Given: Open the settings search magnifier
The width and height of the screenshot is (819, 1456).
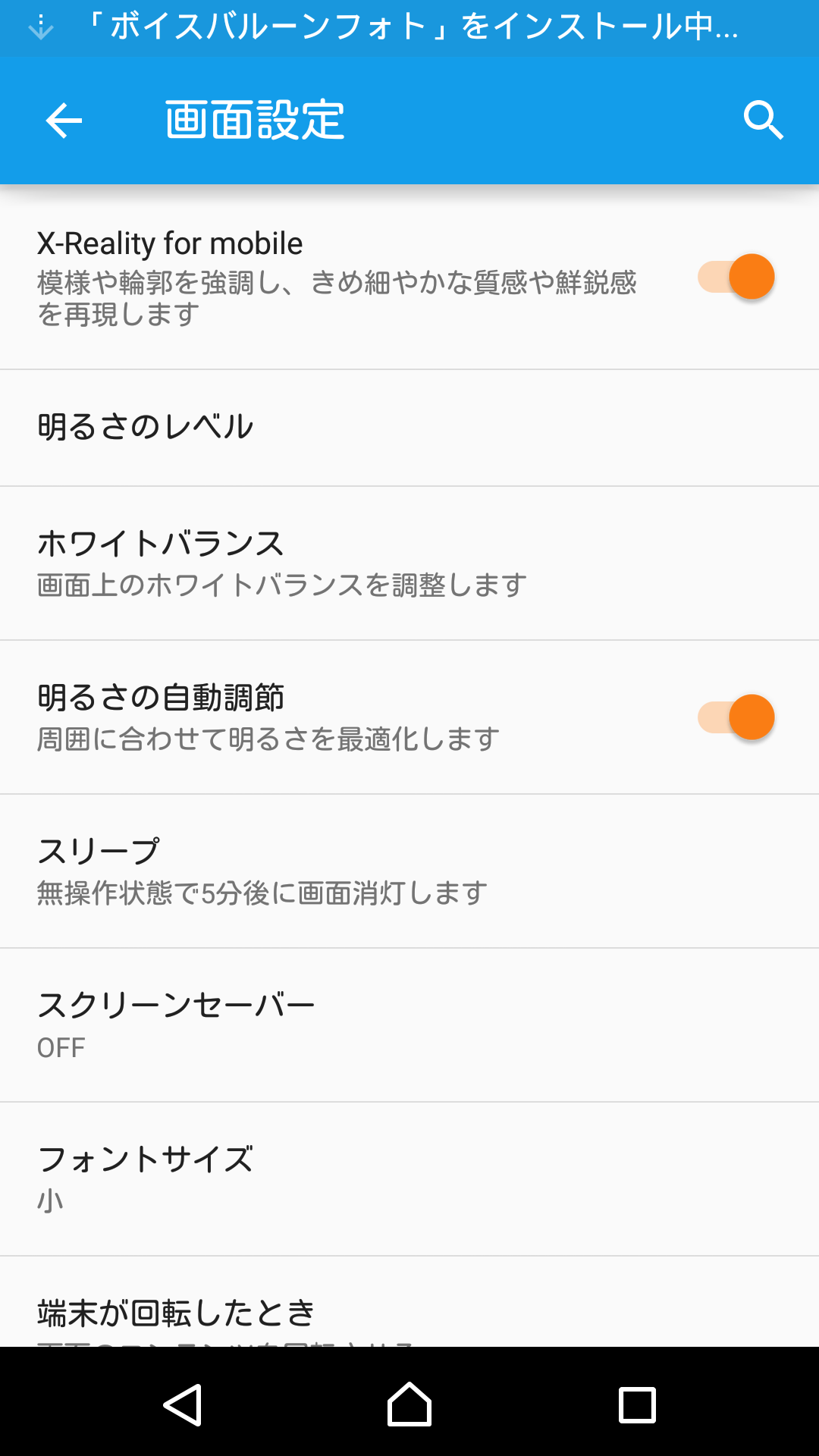Looking at the screenshot, I should coord(763,121).
